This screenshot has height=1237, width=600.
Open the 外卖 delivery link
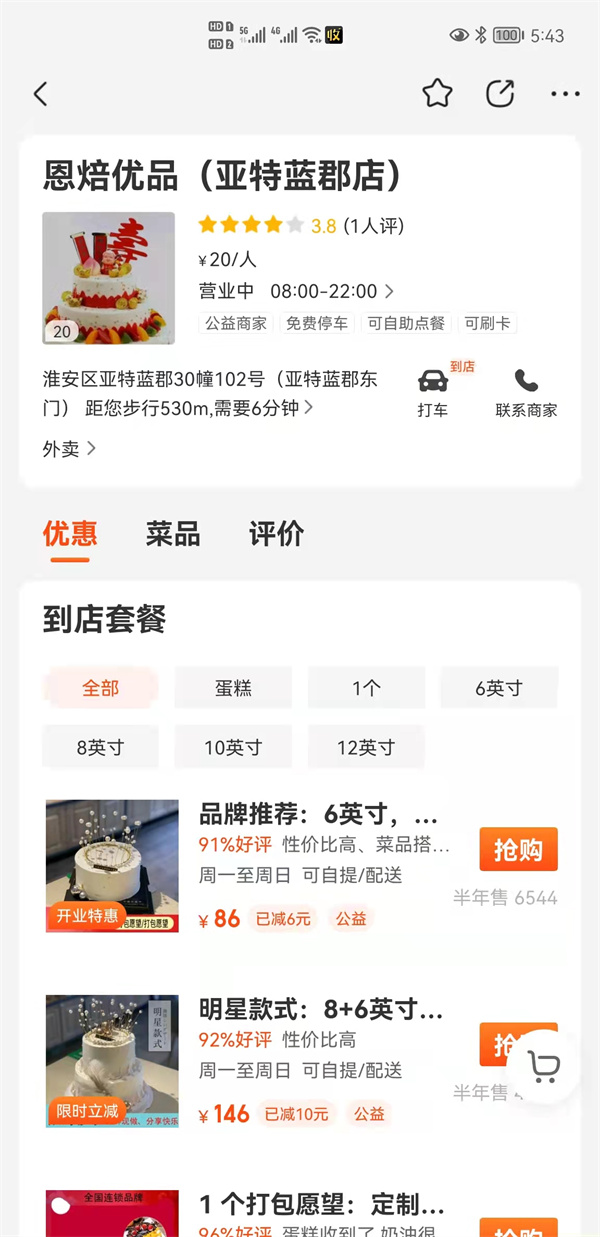[x=68, y=449]
